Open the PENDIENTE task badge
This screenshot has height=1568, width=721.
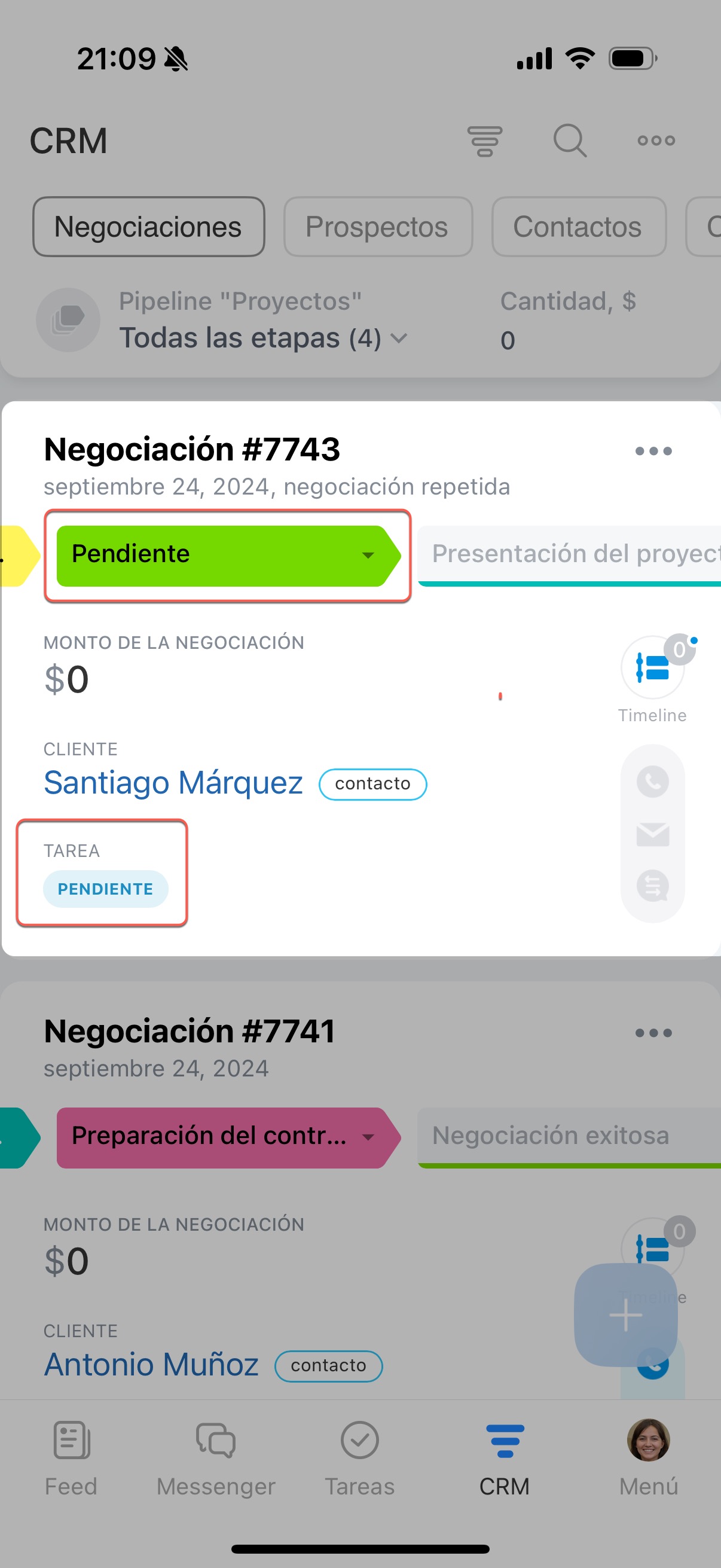(x=105, y=889)
